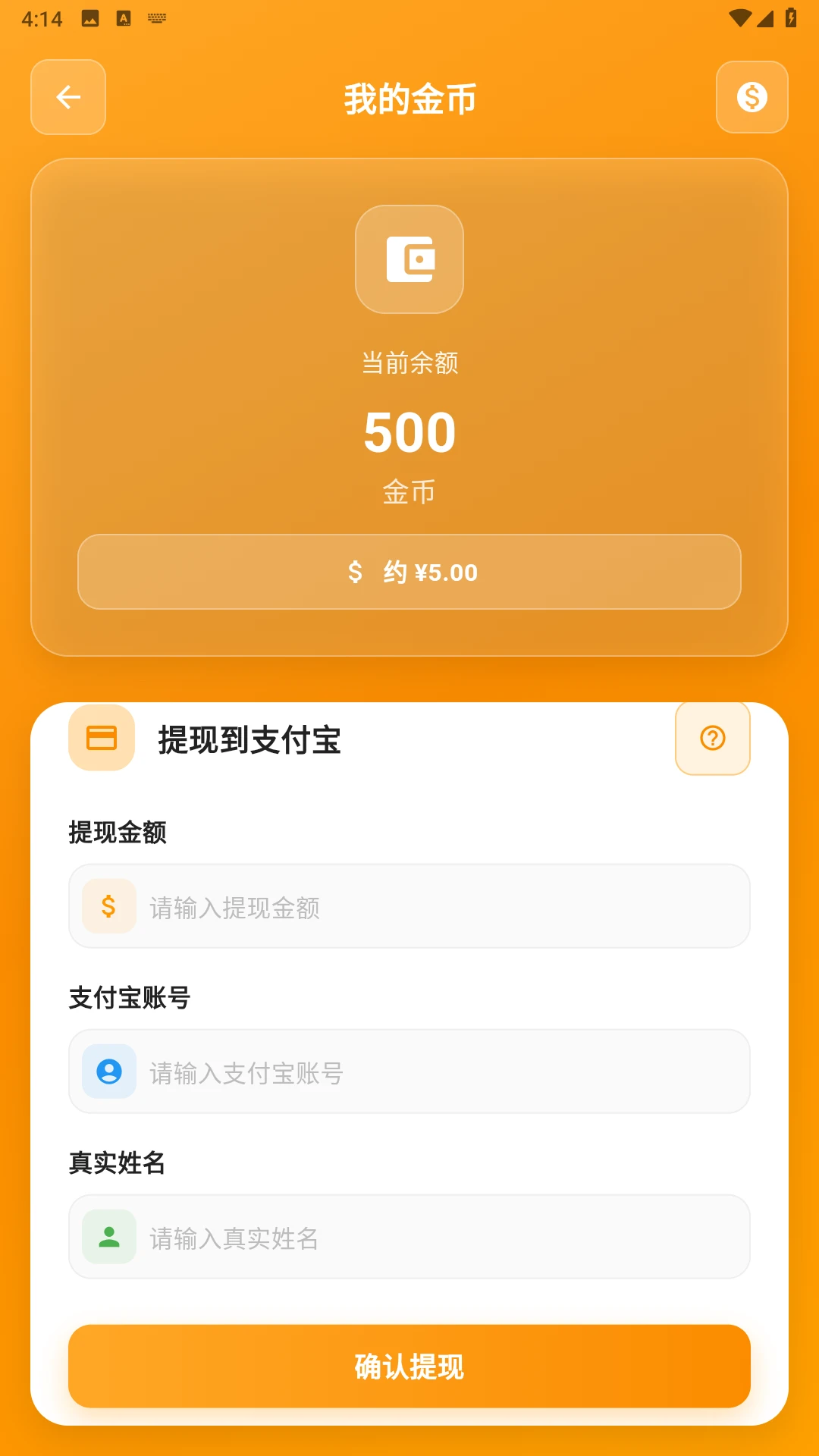The width and height of the screenshot is (819, 1456).
Task: Tap the wallet icon above 当前余额
Action: tap(409, 259)
